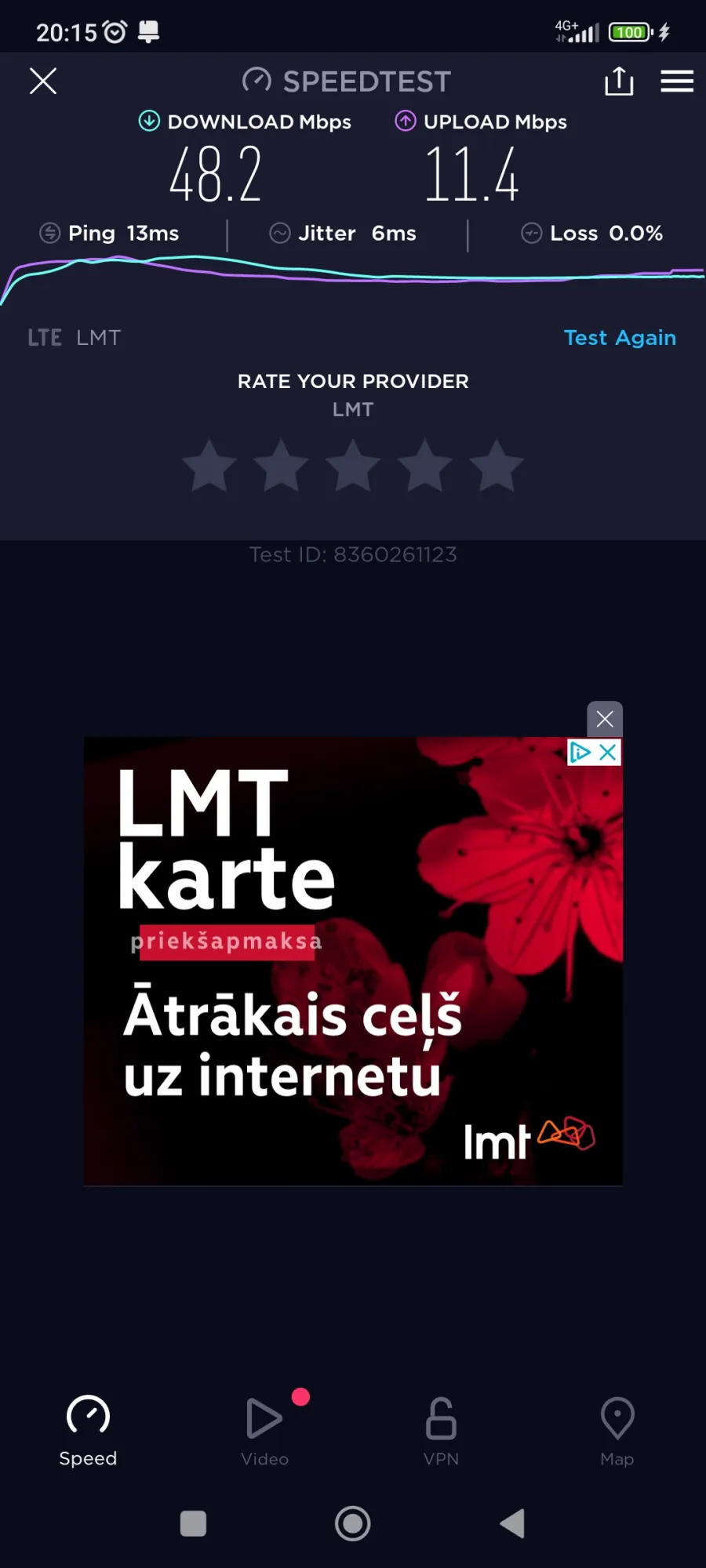The image size is (706, 1568).
Task: Give LMT a three-star rating
Action: point(353,466)
